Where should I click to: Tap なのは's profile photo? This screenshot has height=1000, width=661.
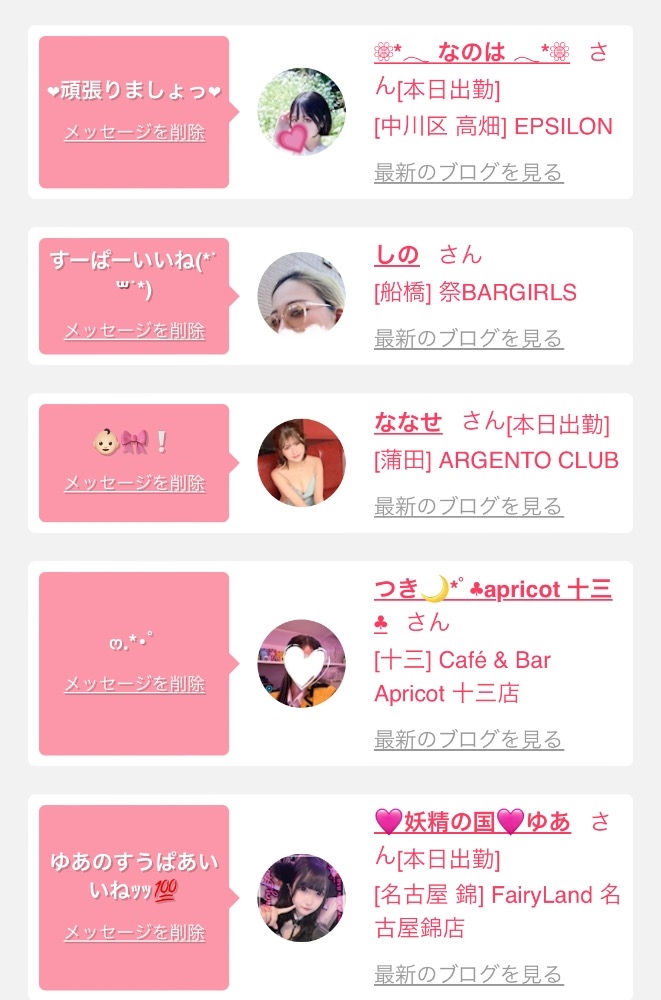pyautogui.click(x=301, y=112)
